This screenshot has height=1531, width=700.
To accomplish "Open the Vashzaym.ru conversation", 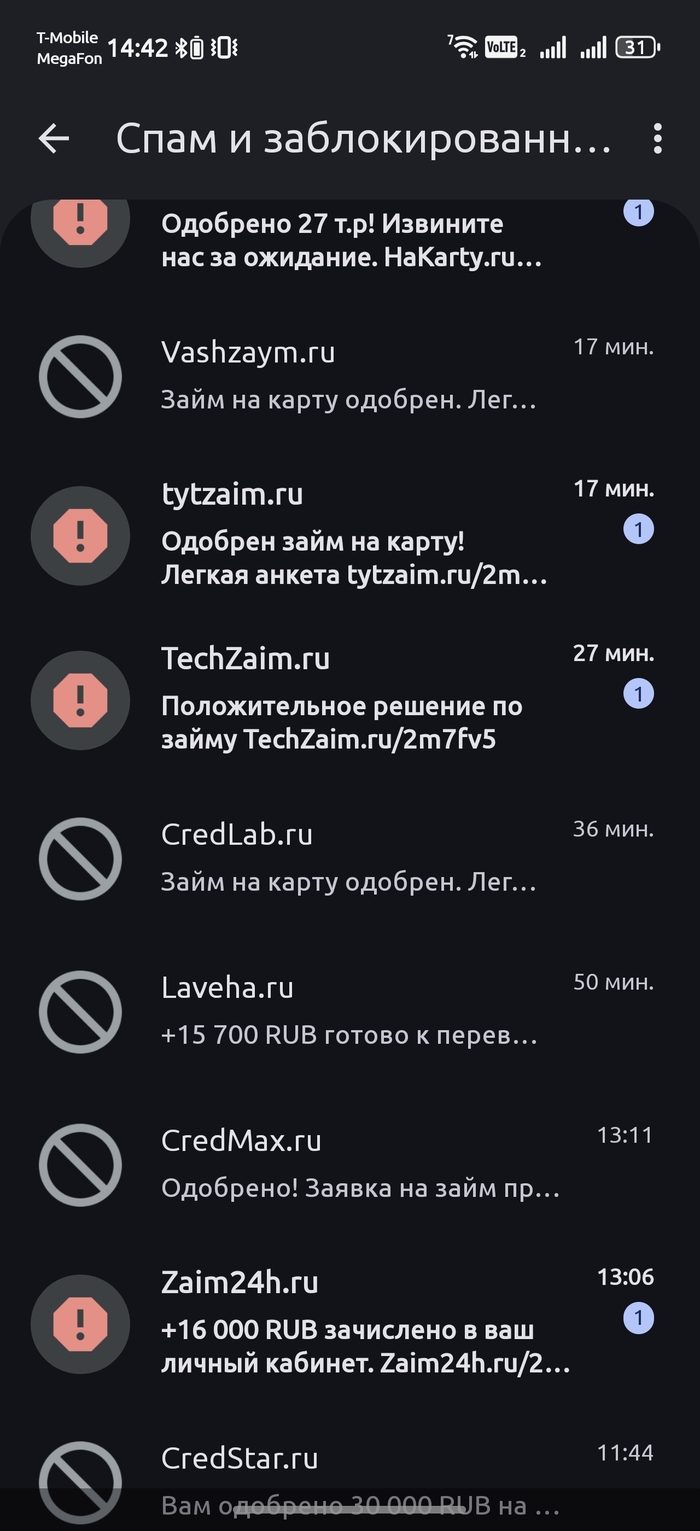I will point(350,376).
